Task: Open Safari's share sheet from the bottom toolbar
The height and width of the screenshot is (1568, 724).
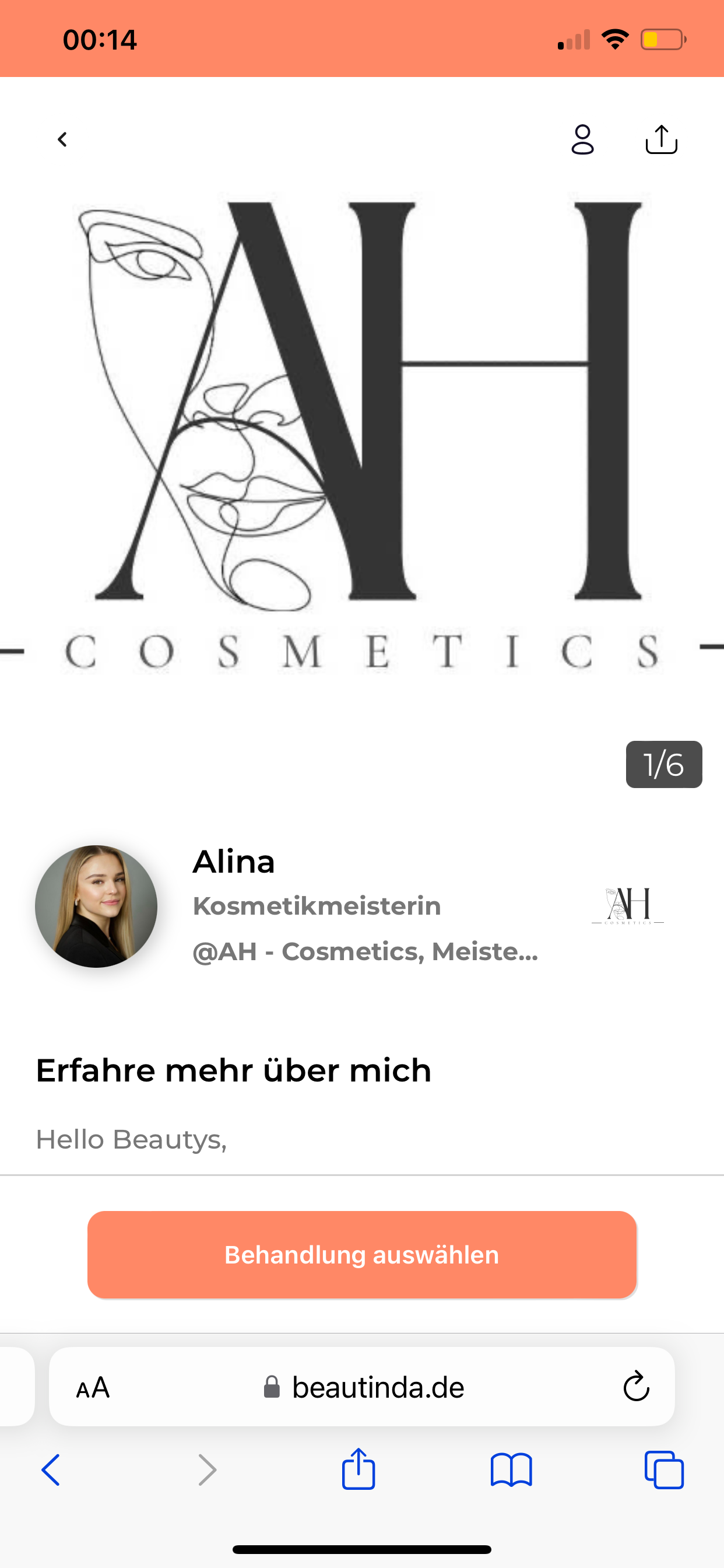Action: click(x=359, y=1469)
